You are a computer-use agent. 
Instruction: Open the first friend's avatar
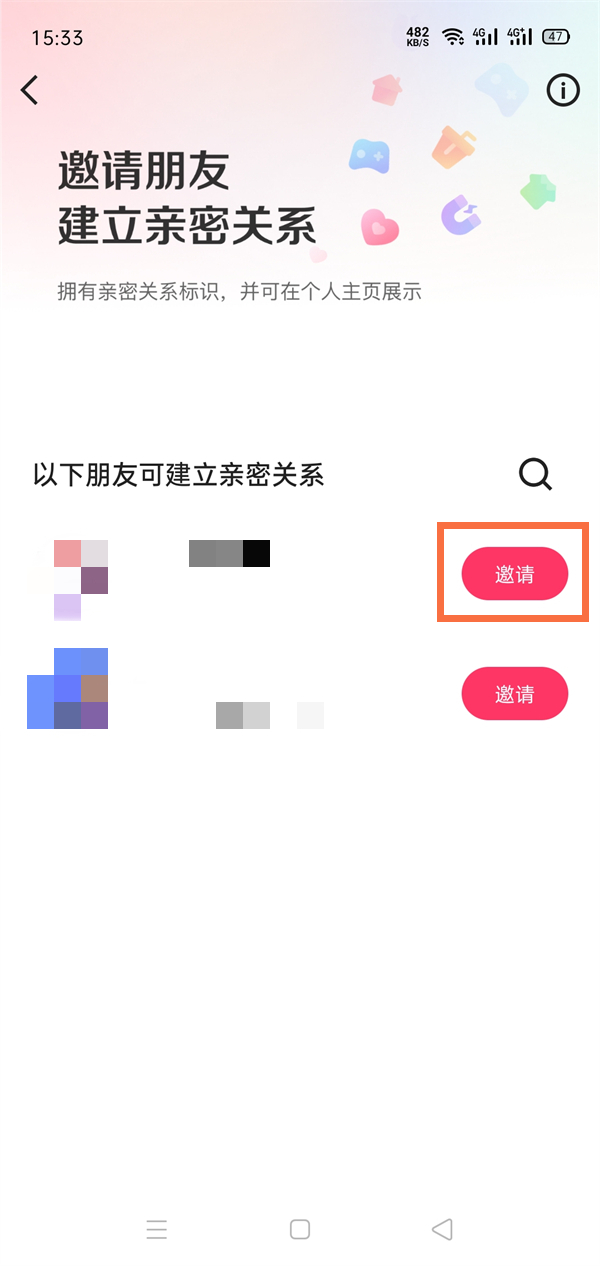(x=68, y=580)
